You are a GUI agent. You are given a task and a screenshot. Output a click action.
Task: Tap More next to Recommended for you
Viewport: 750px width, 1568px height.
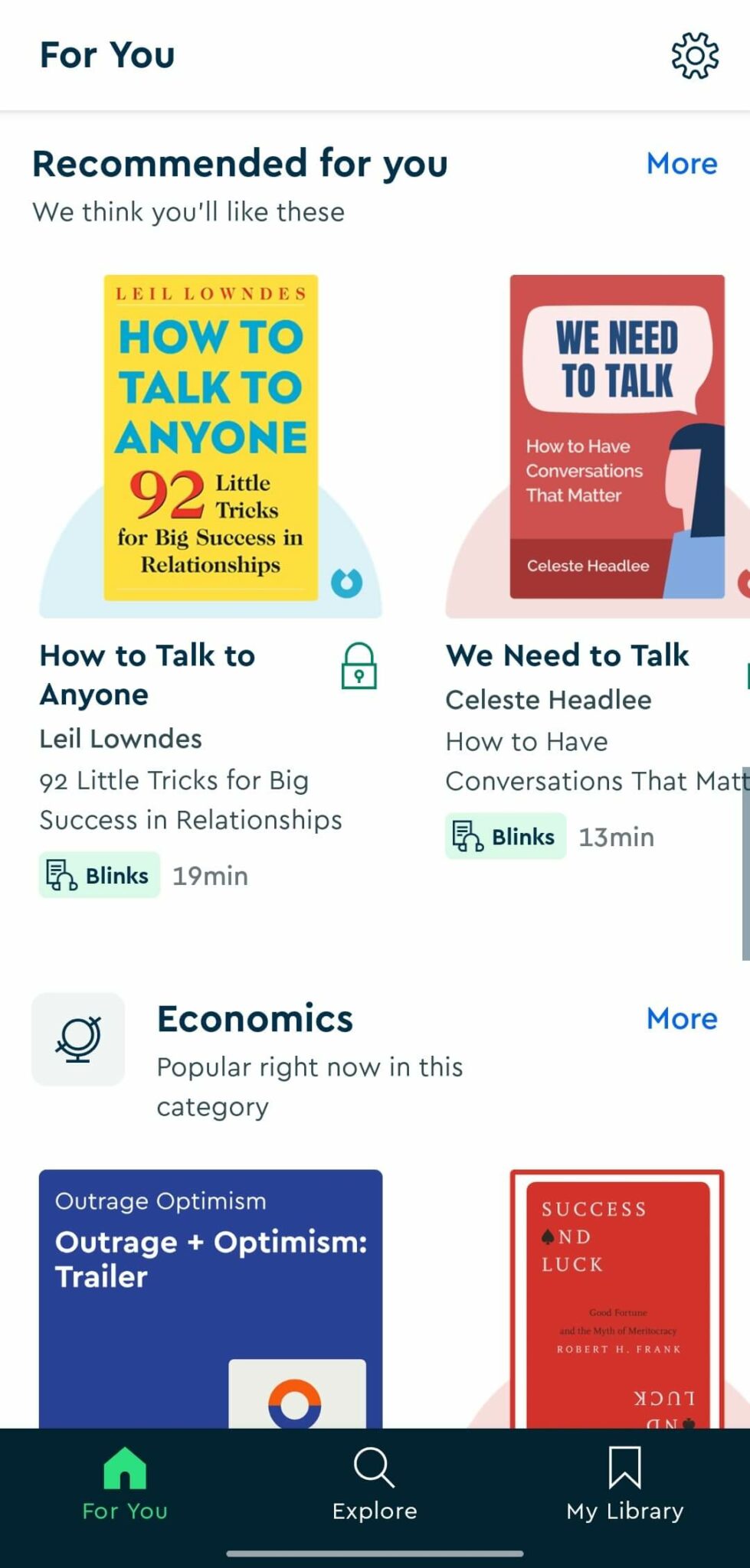click(x=682, y=163)
